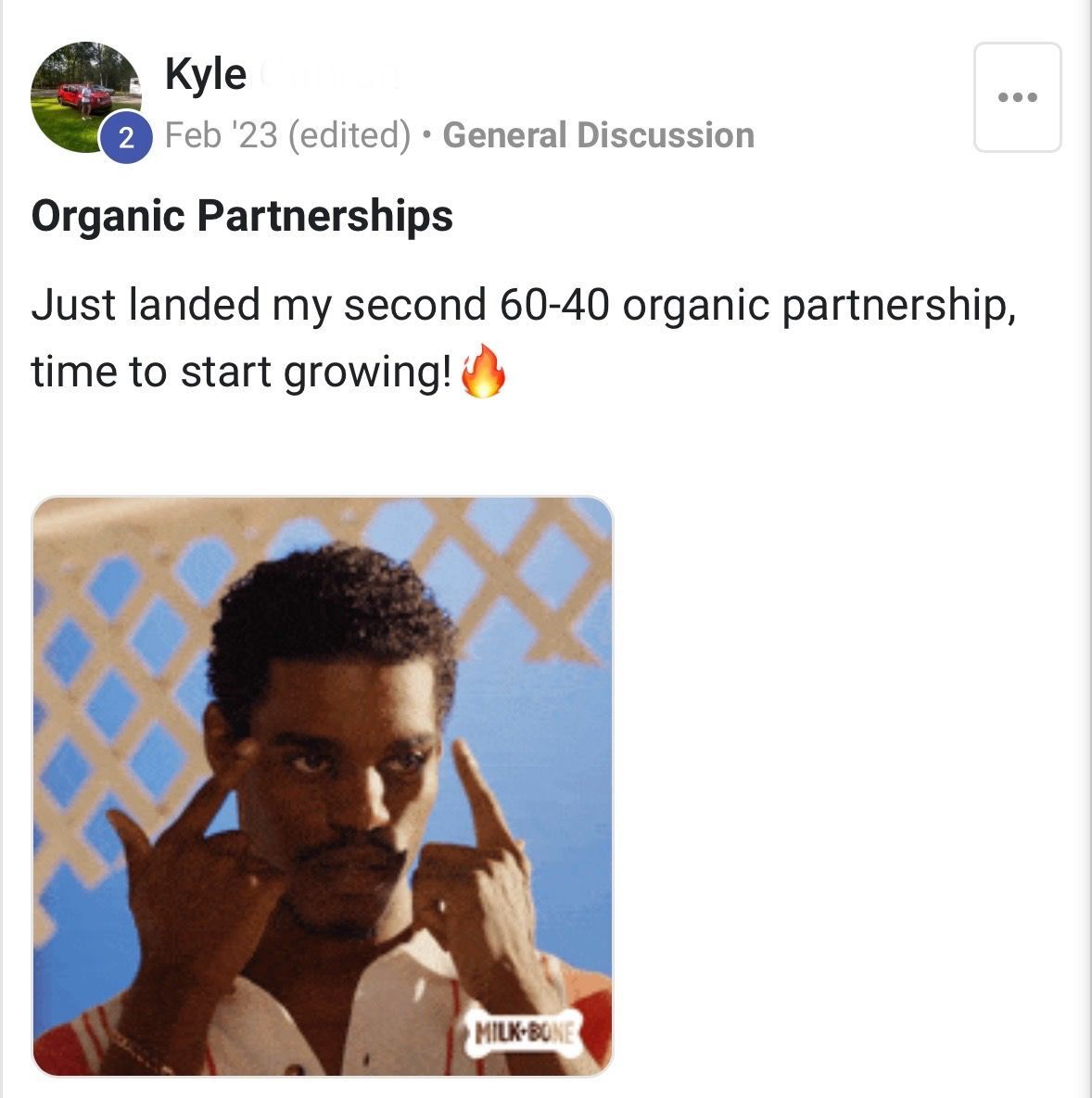Open the General Discussion category
Viewport: 1092px width, 1098px height.
point(598,135)
